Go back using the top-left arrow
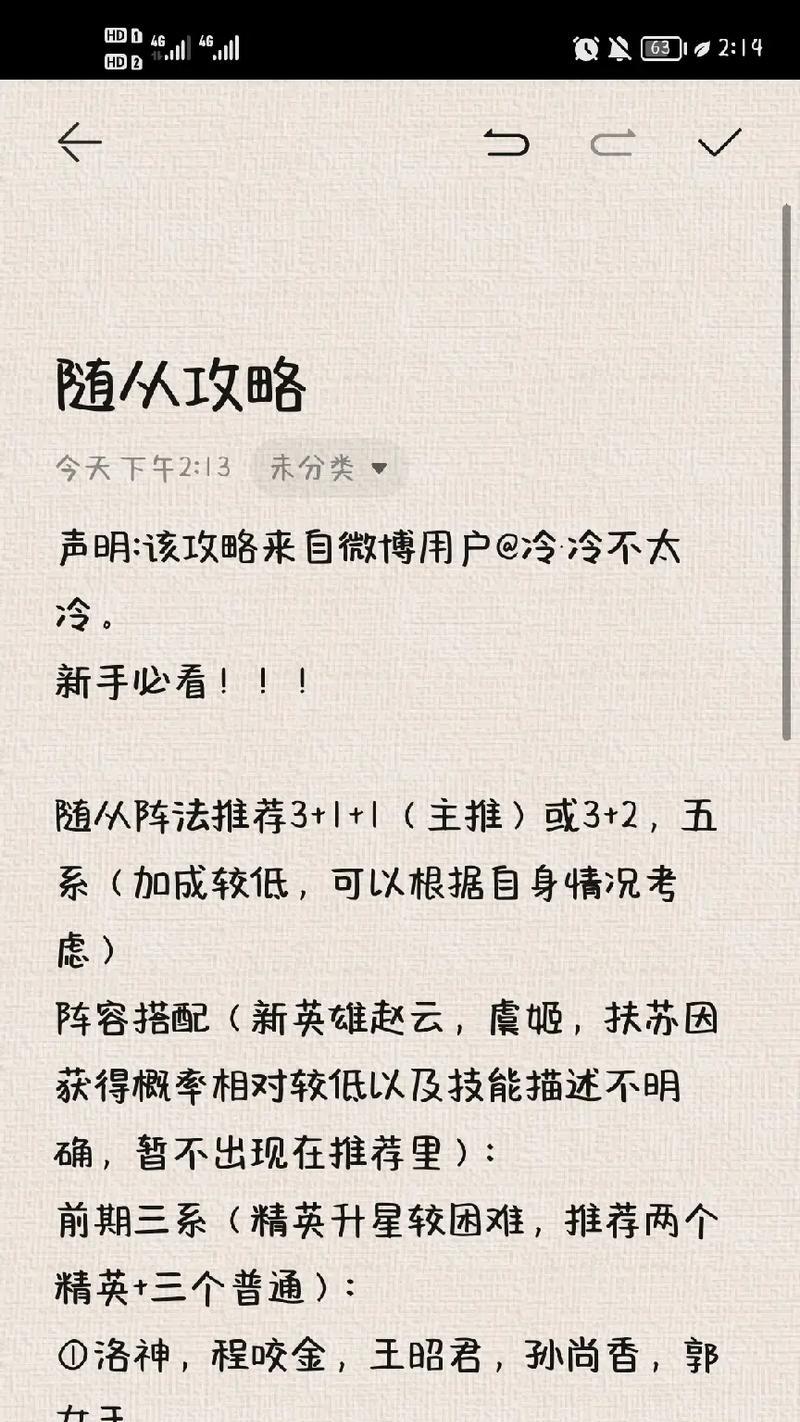This screenshot has height=1422, width=800. (x=80, y=143)
